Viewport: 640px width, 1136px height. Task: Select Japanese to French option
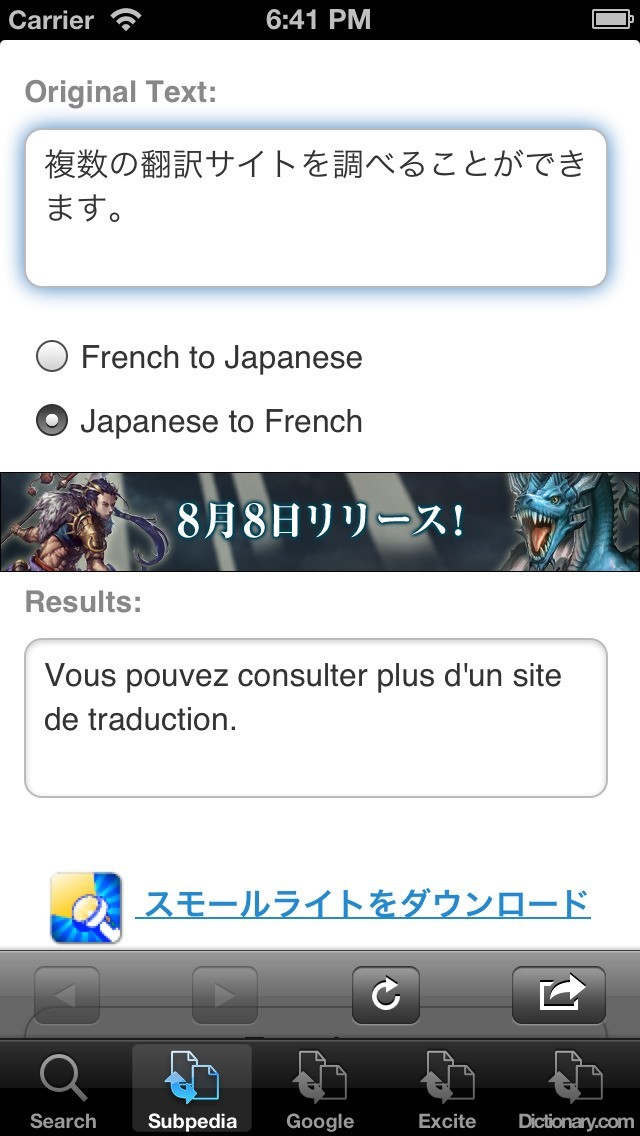click(52, 421)
